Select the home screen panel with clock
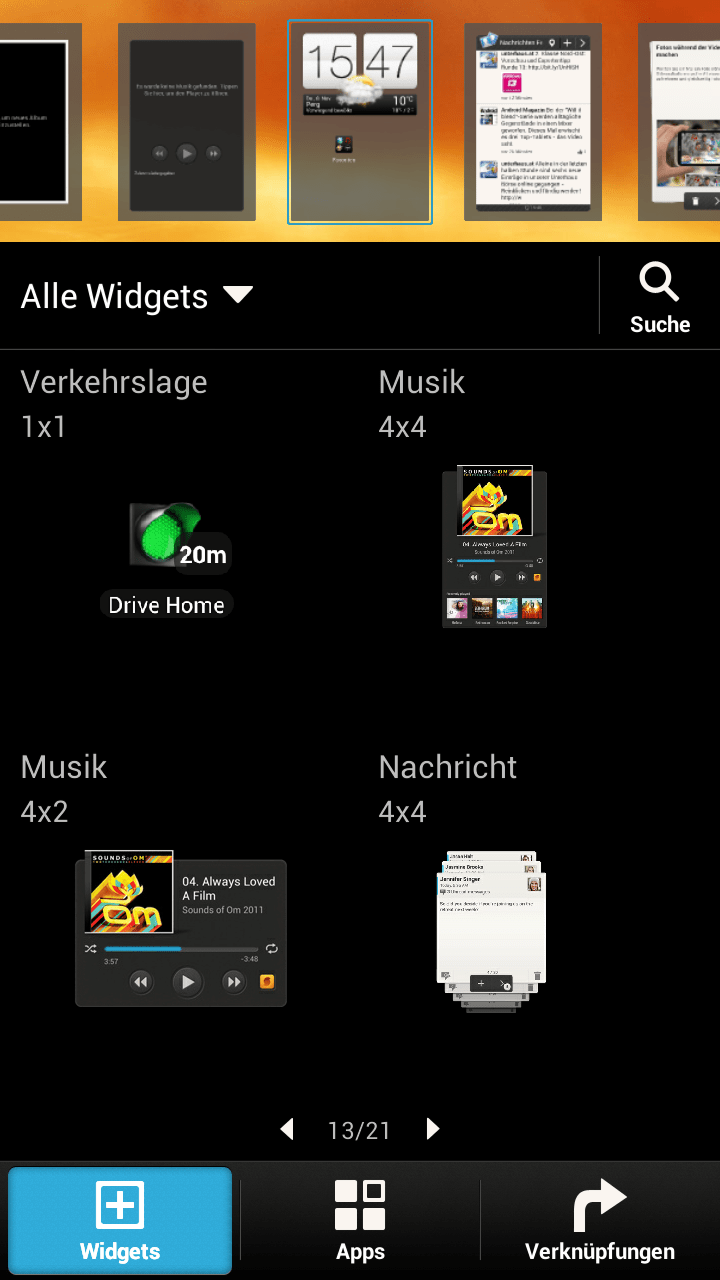The image size is (720, 1280). pyautogui.click(x=360, y=122)
